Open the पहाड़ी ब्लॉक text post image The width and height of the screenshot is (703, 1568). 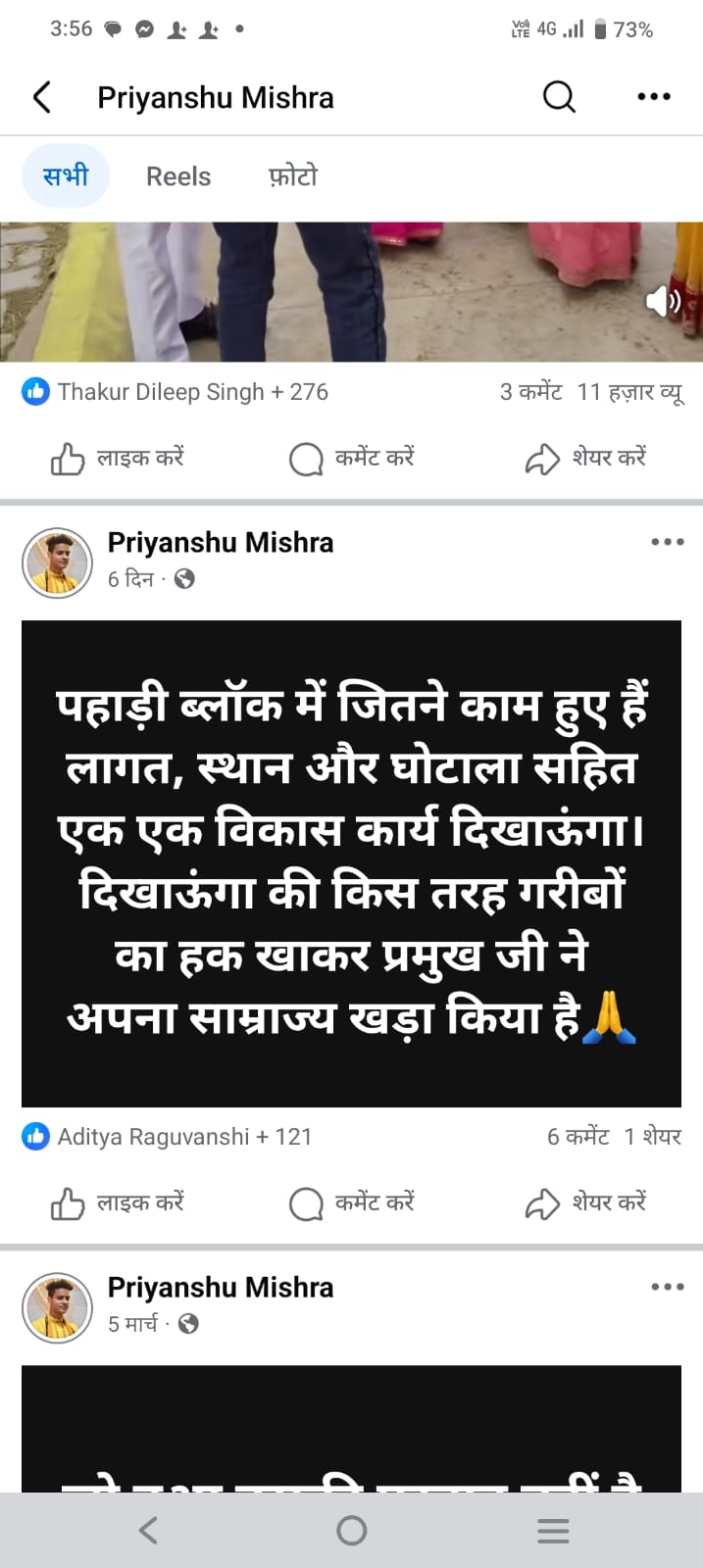[351, 863]
